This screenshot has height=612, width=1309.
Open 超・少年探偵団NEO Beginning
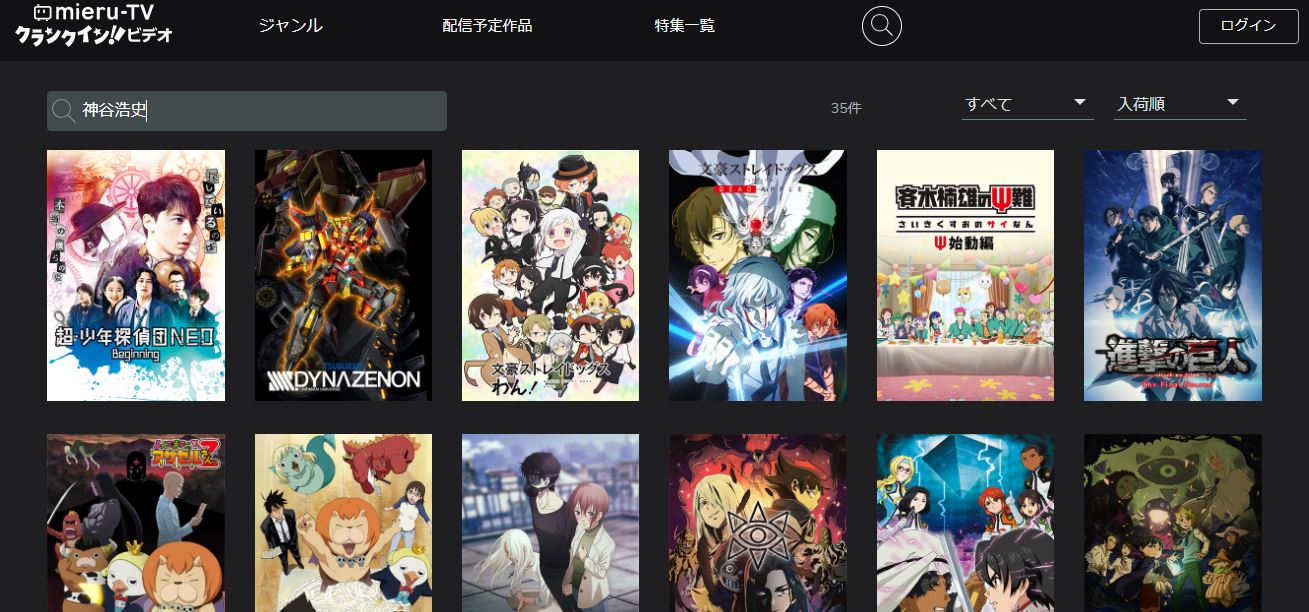[x=136, y=275]
